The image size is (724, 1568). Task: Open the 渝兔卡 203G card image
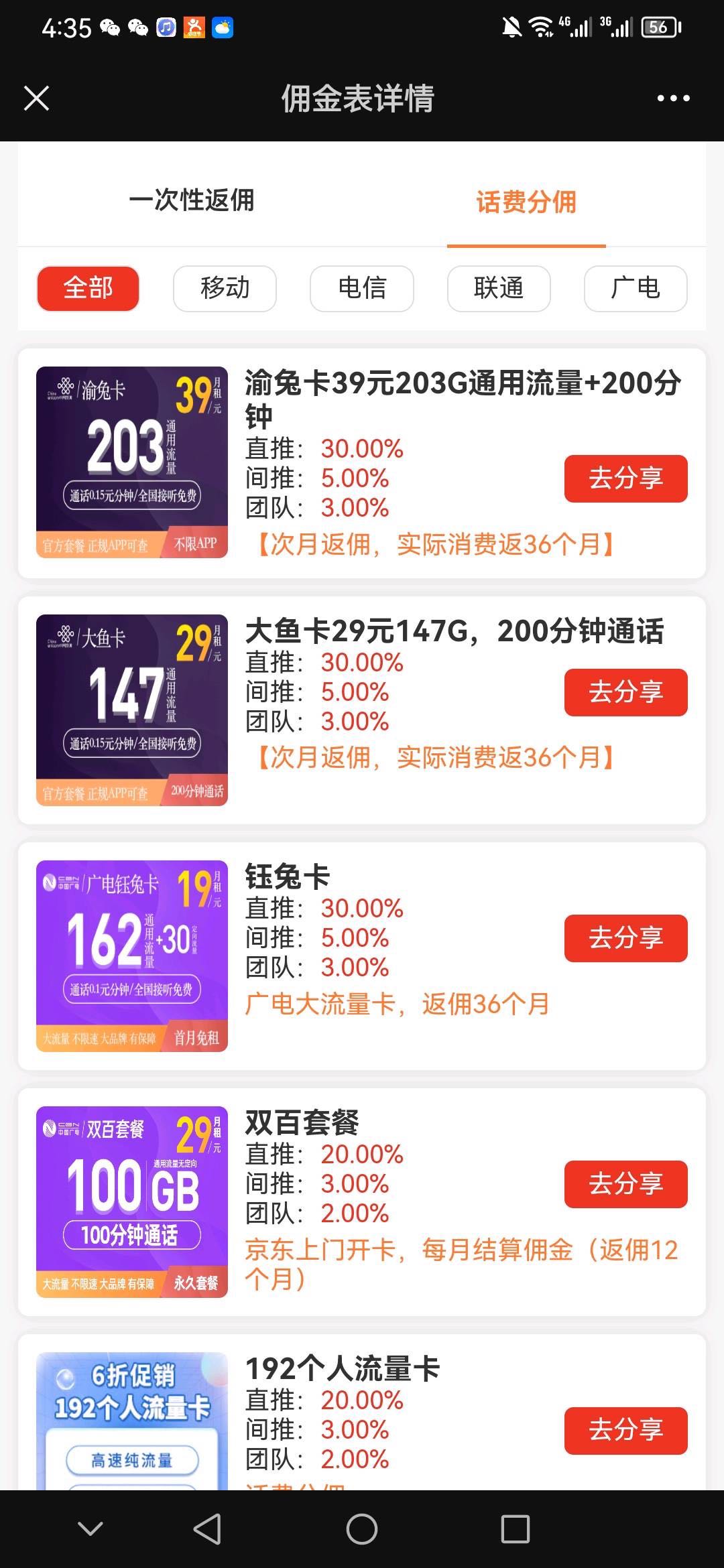click(x=132, y=462)
